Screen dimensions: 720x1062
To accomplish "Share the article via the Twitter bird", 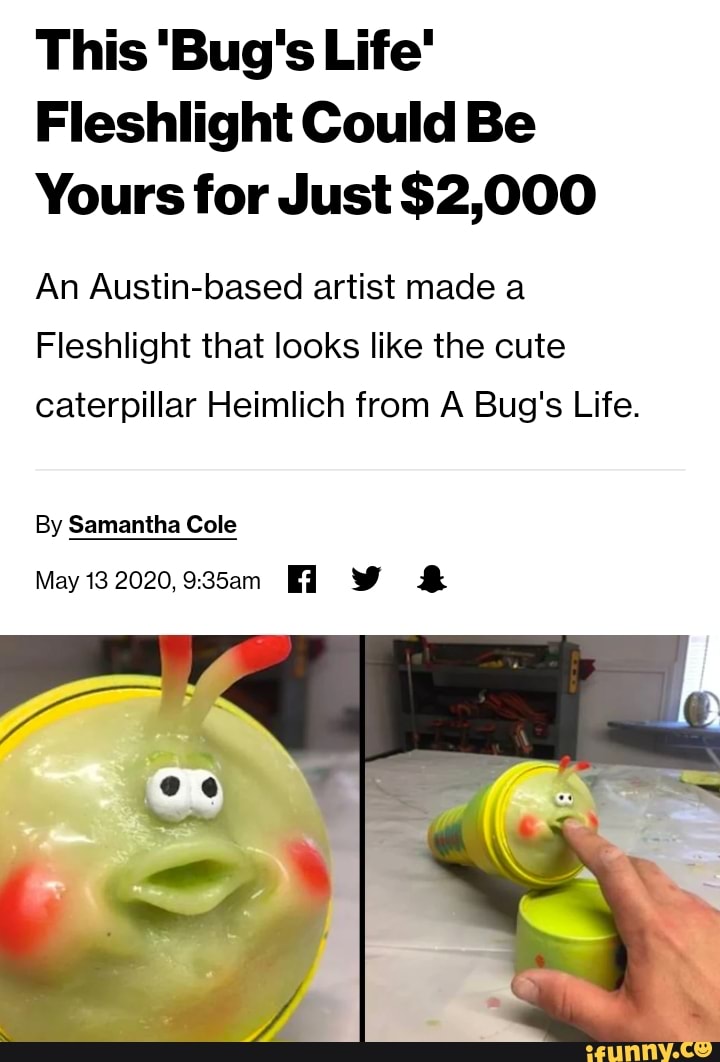I will pos(364,578).
